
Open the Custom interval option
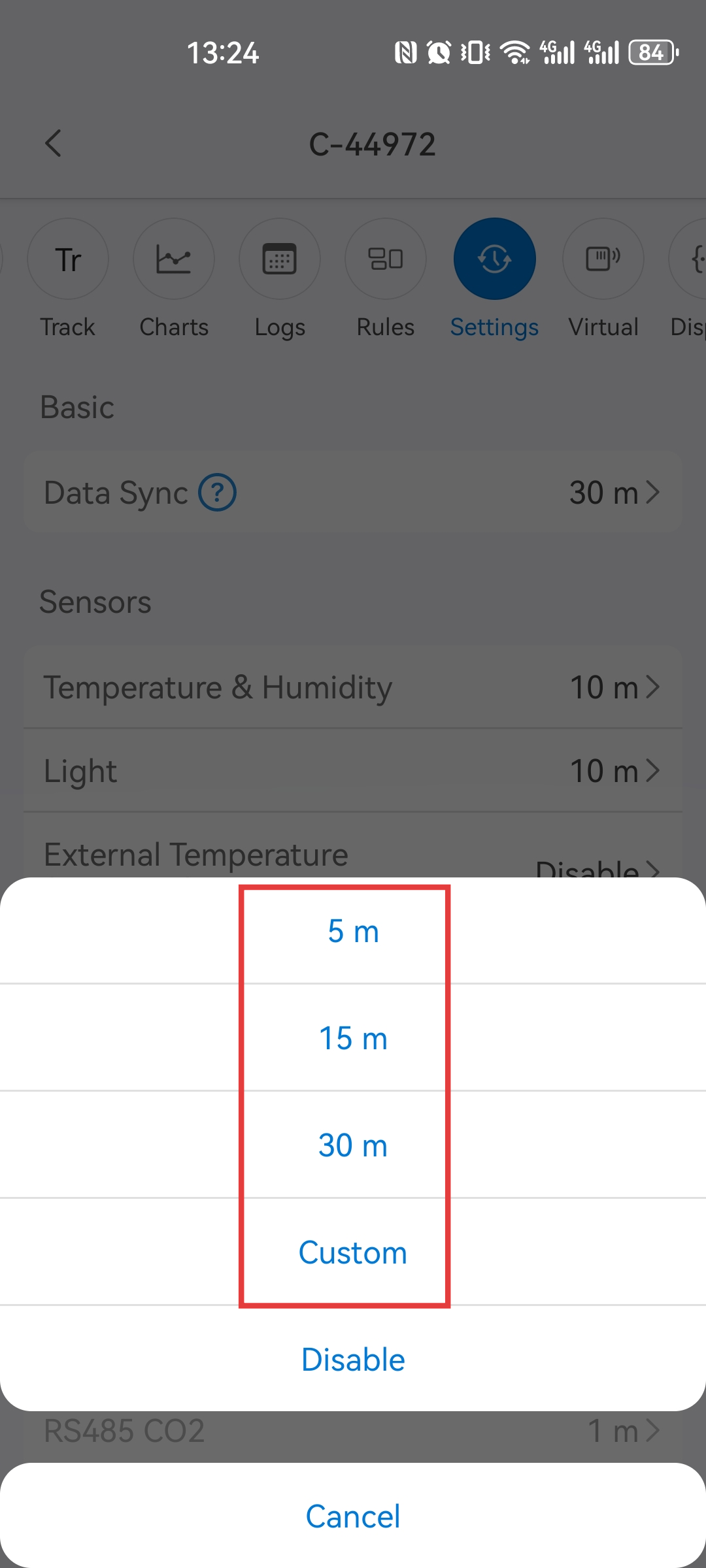(x=353, y=1252)
